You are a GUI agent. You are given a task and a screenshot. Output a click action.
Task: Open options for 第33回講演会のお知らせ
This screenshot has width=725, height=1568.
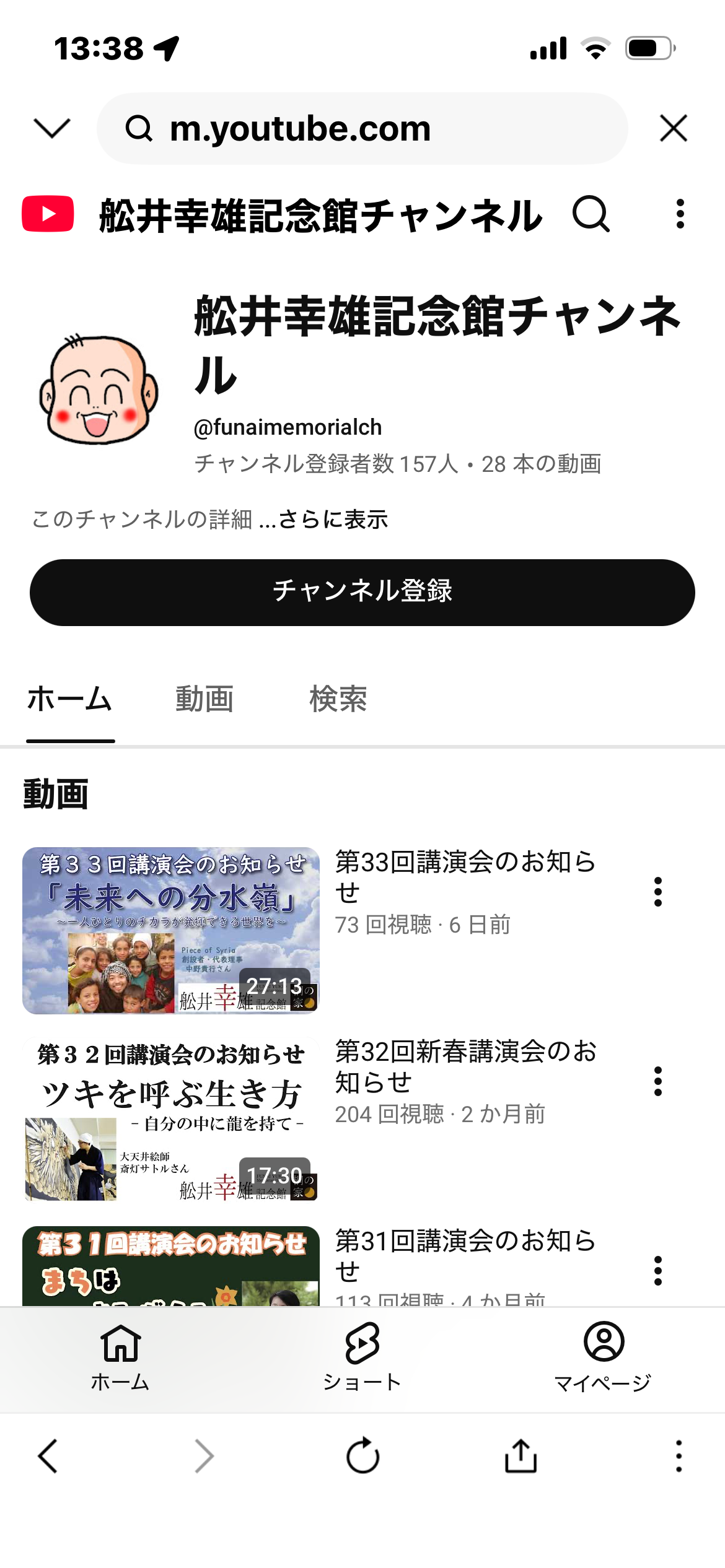(x=657, y=892)
